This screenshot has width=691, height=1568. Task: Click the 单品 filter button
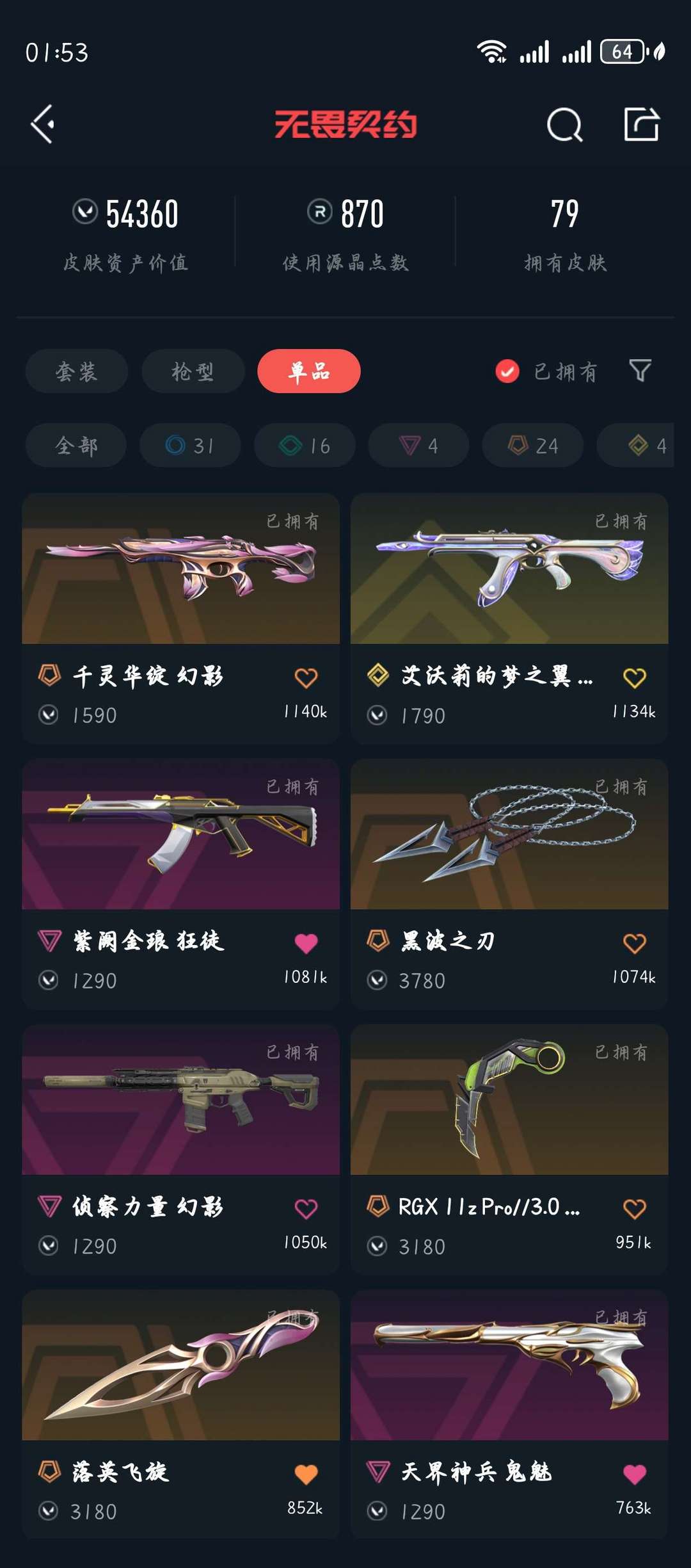[x=309, y=371]
